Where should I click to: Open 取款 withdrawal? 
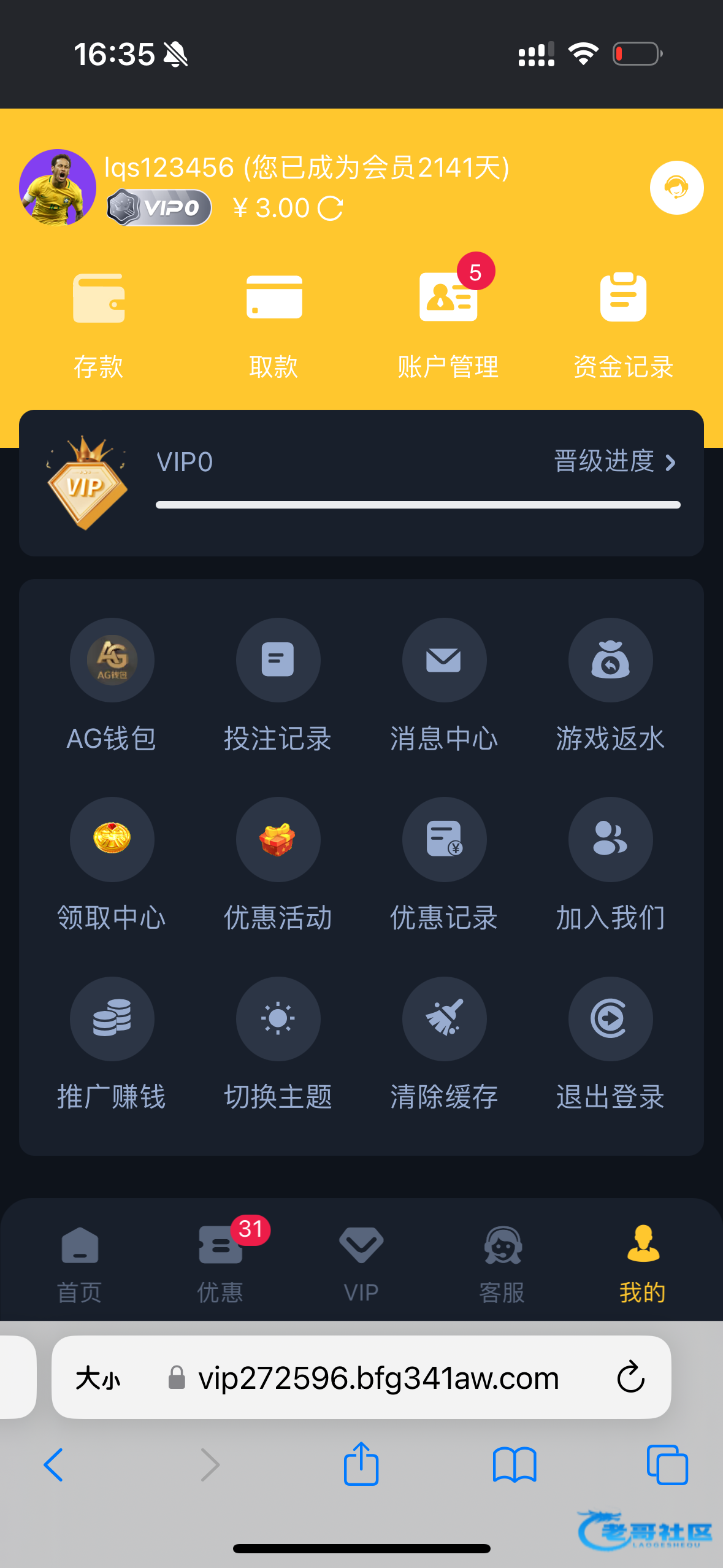[x=274, y=324]
